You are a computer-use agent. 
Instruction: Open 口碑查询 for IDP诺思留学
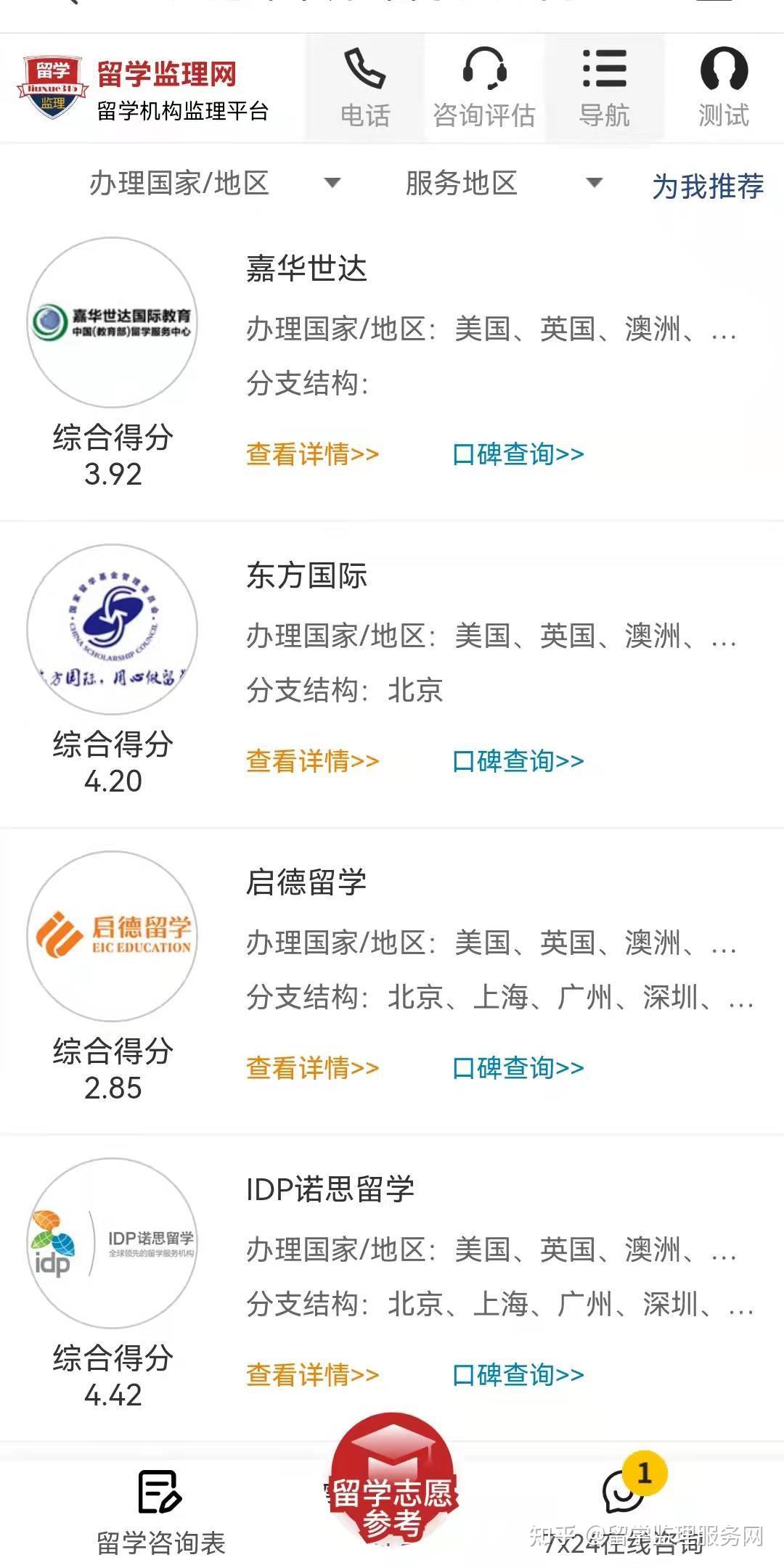[518, 1375]
